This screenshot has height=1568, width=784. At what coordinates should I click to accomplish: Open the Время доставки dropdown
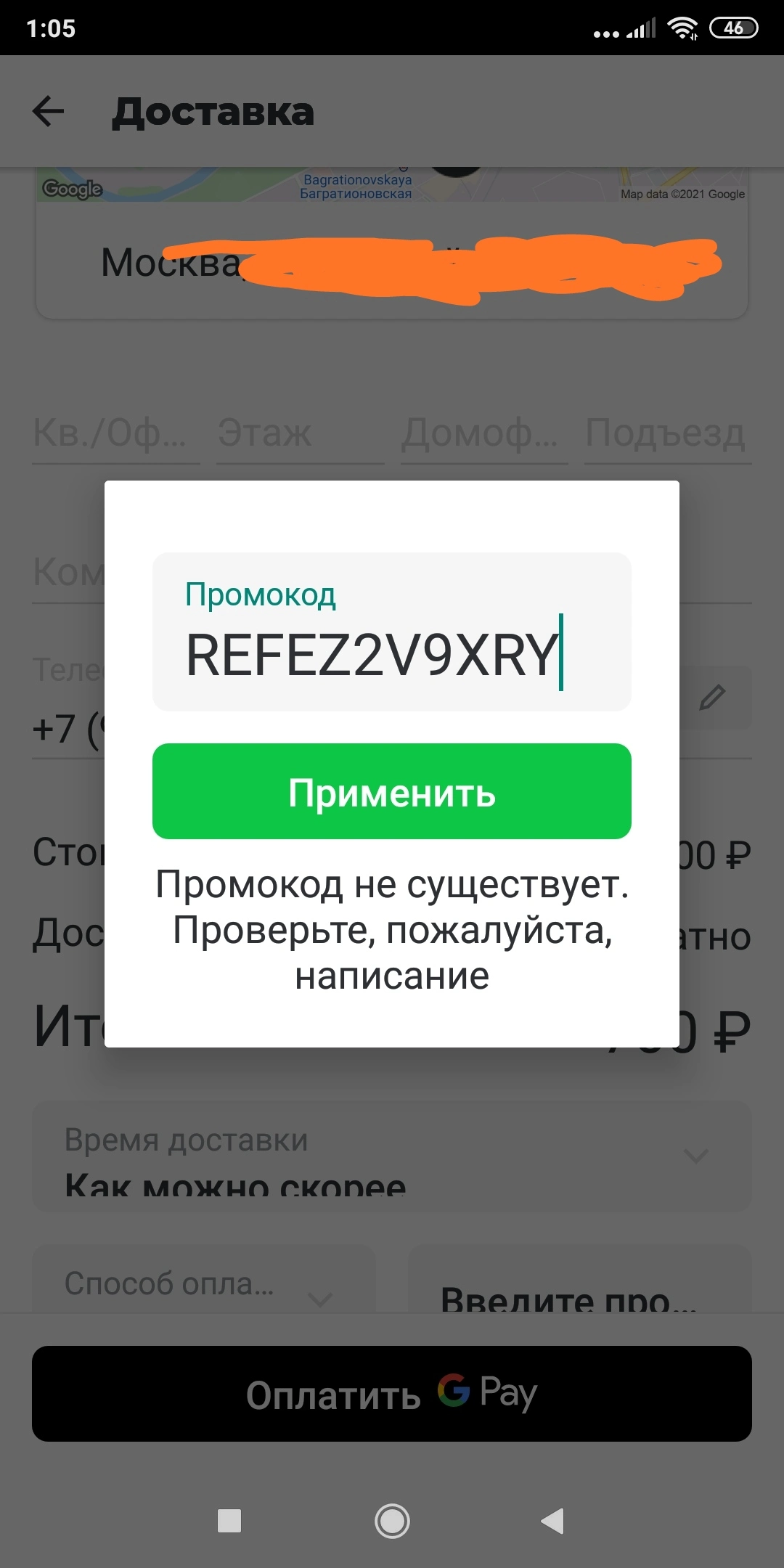(392, 1156)
